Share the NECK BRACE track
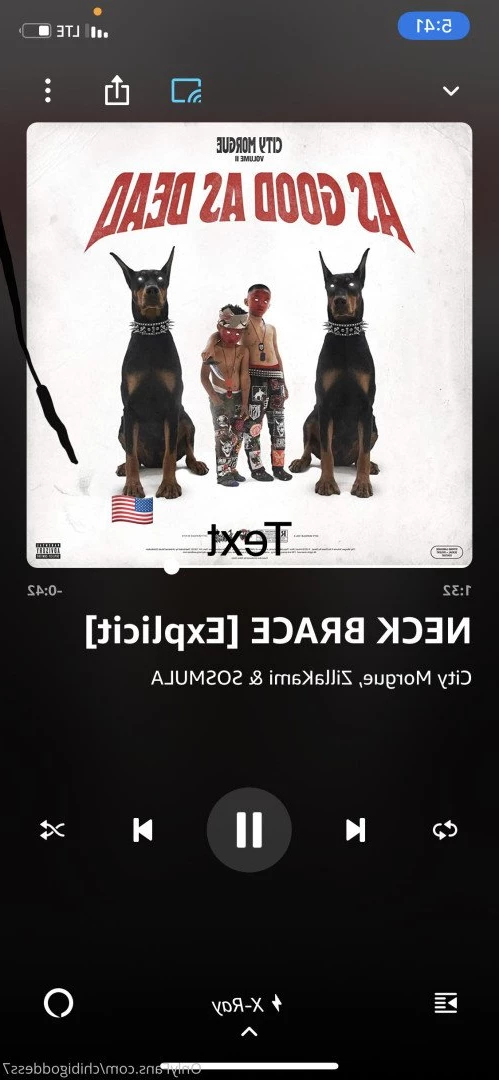Image resolution: width=499 pixels, height=1080 pixels. 117,90
